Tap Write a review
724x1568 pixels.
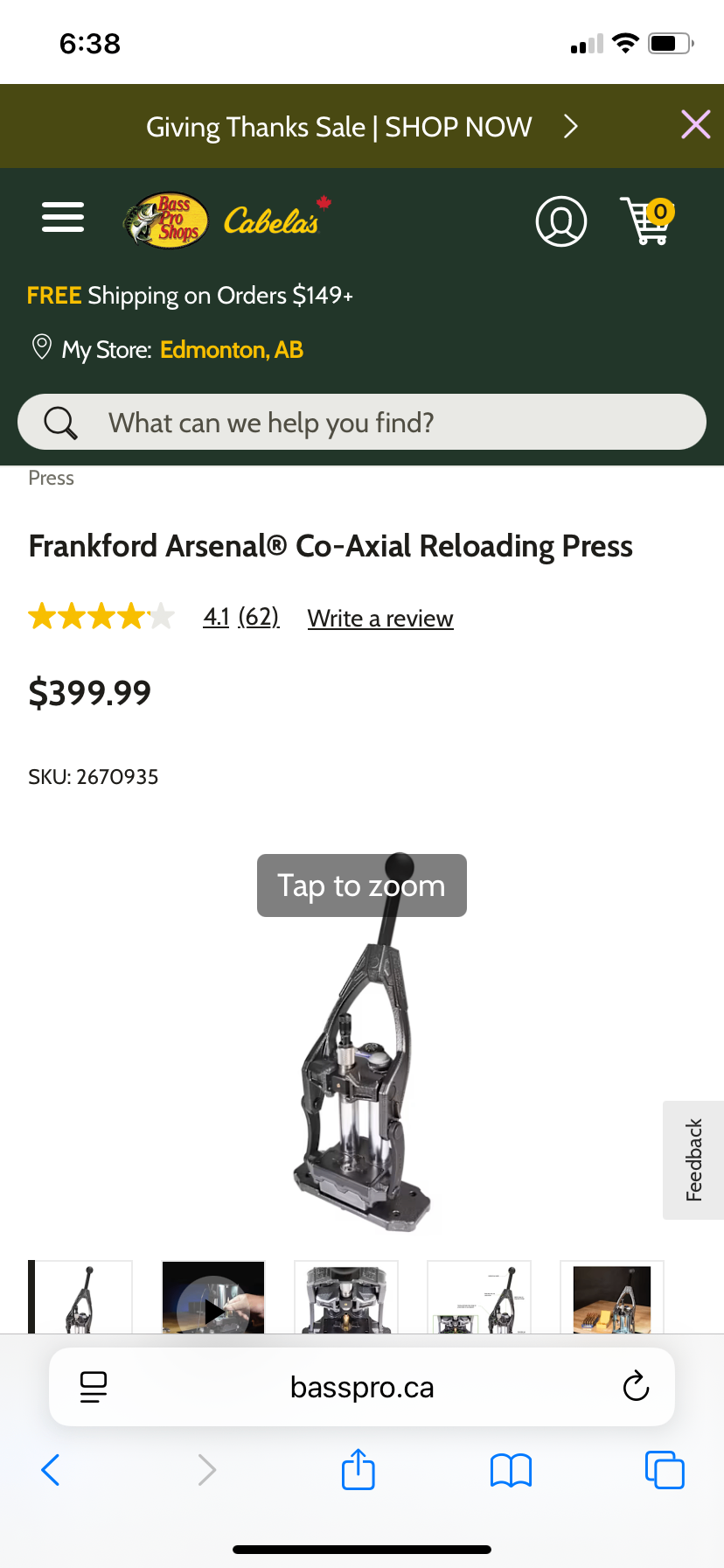click(x=379, y=618)
